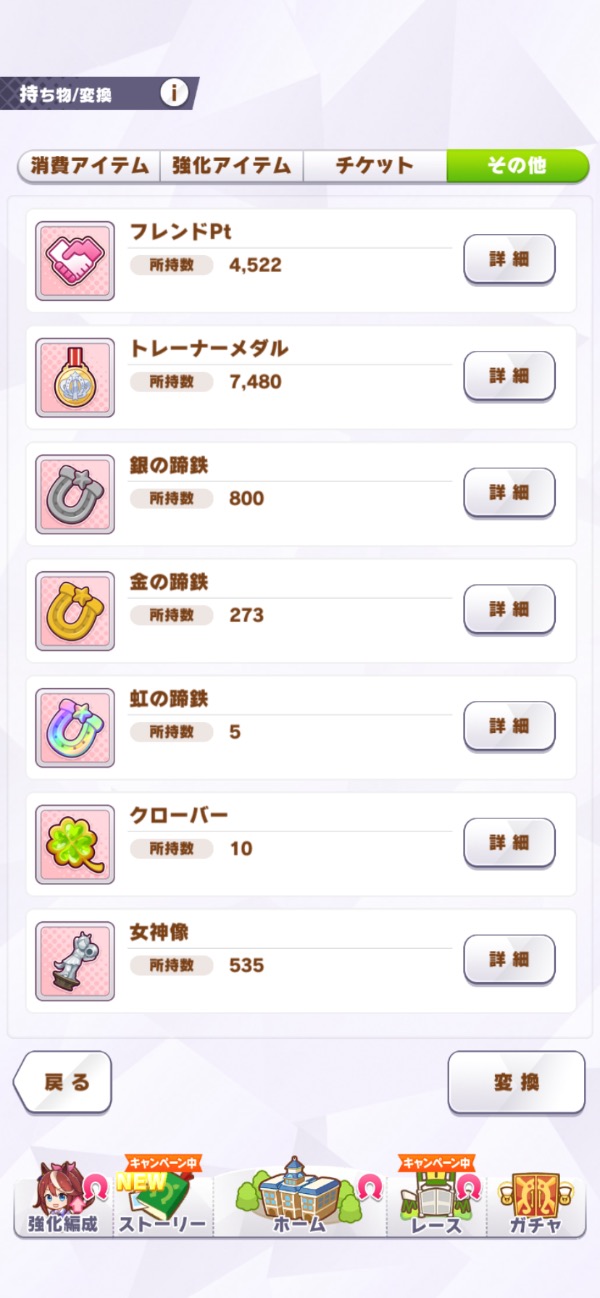View 詳細 for フレンドPt
The image size is (600, 1298).
coord(509,259)
